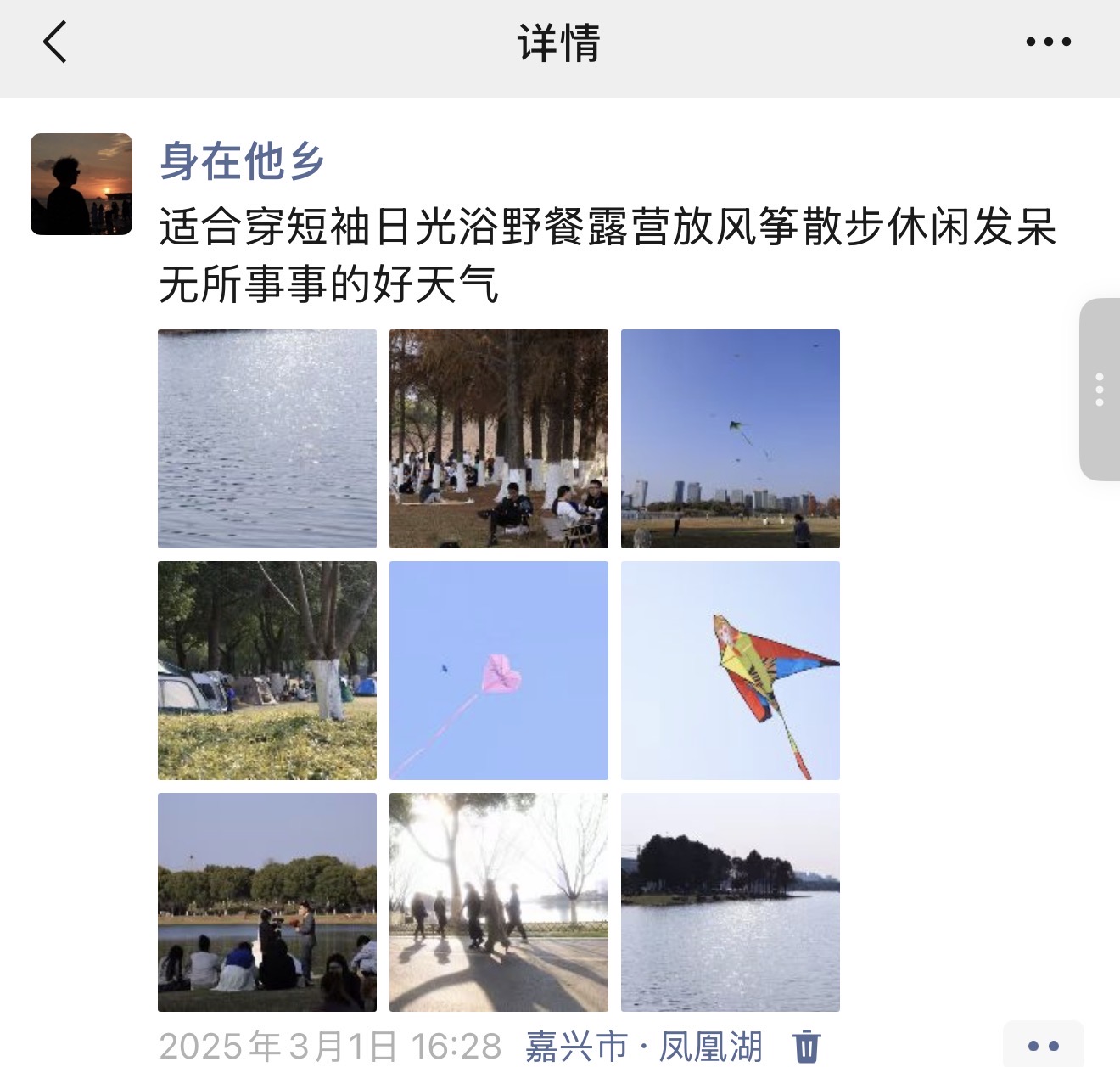1120x1067 pixels.
Task: Tap username 身在他乡
Action: coord(242,160)
